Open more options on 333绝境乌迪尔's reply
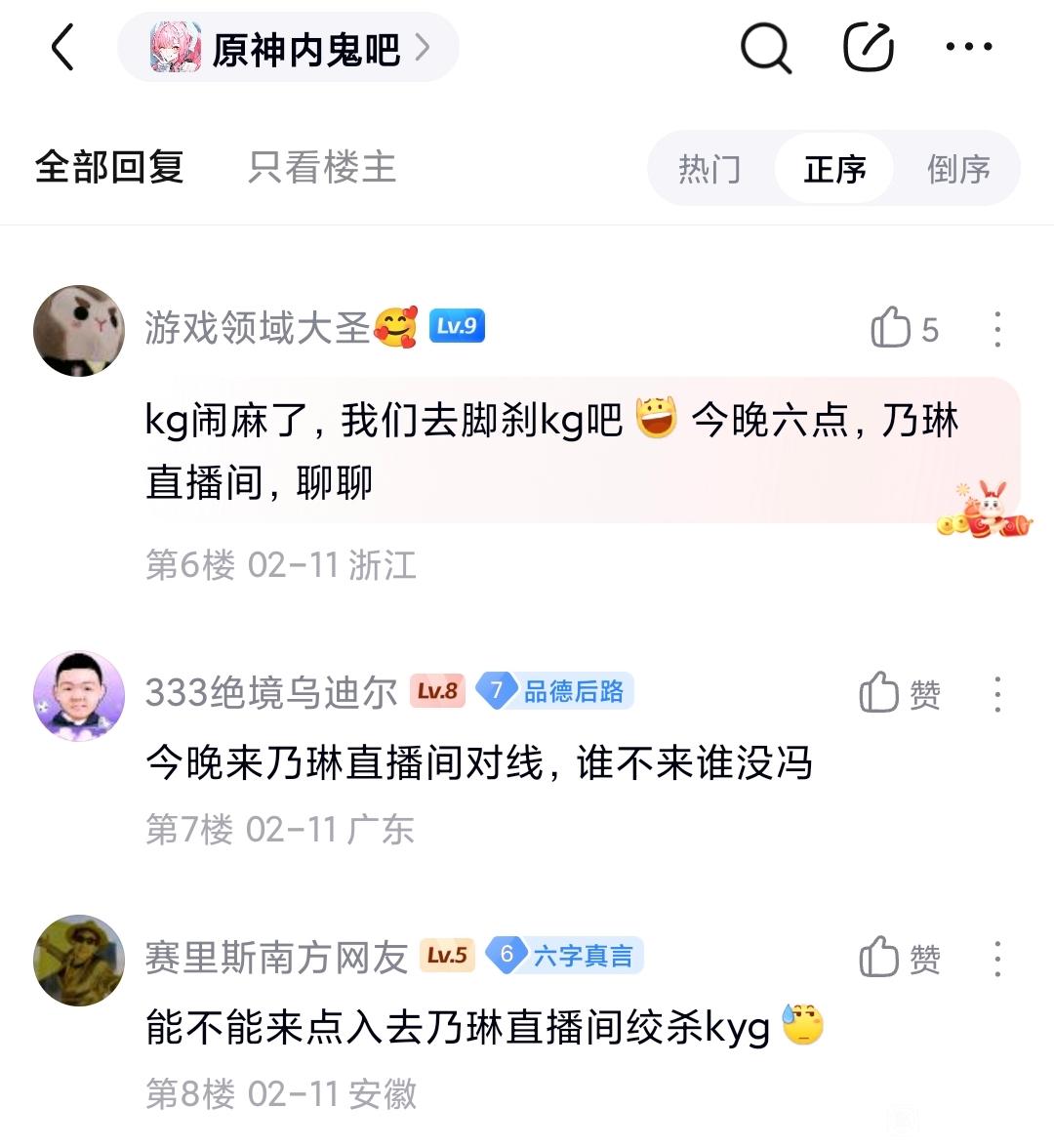Image resolution: width=1054 pixels, height=1148 pixels. (x=996, y=694)
